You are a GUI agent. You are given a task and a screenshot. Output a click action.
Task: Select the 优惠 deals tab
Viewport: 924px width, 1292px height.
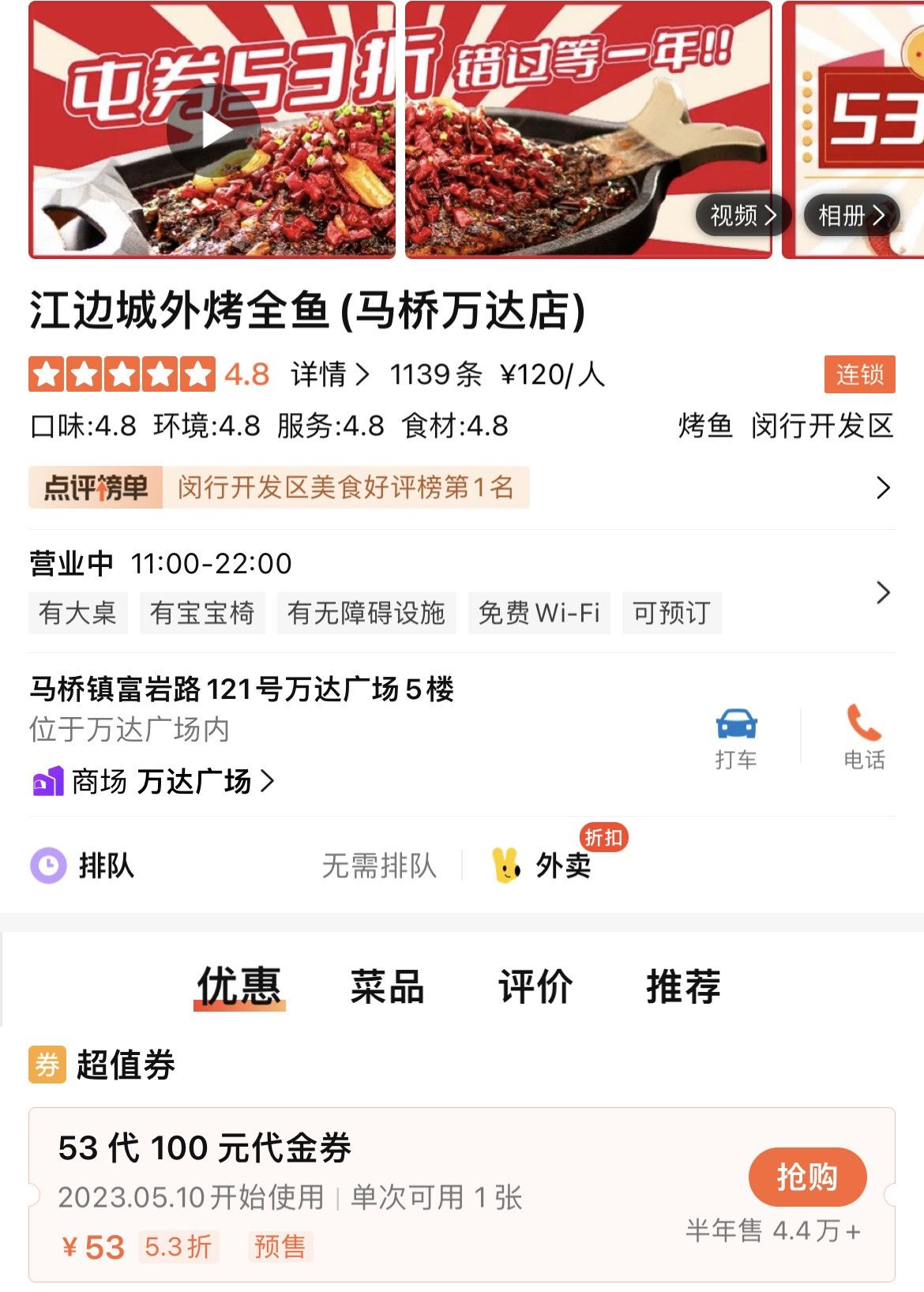click(239, 986)
